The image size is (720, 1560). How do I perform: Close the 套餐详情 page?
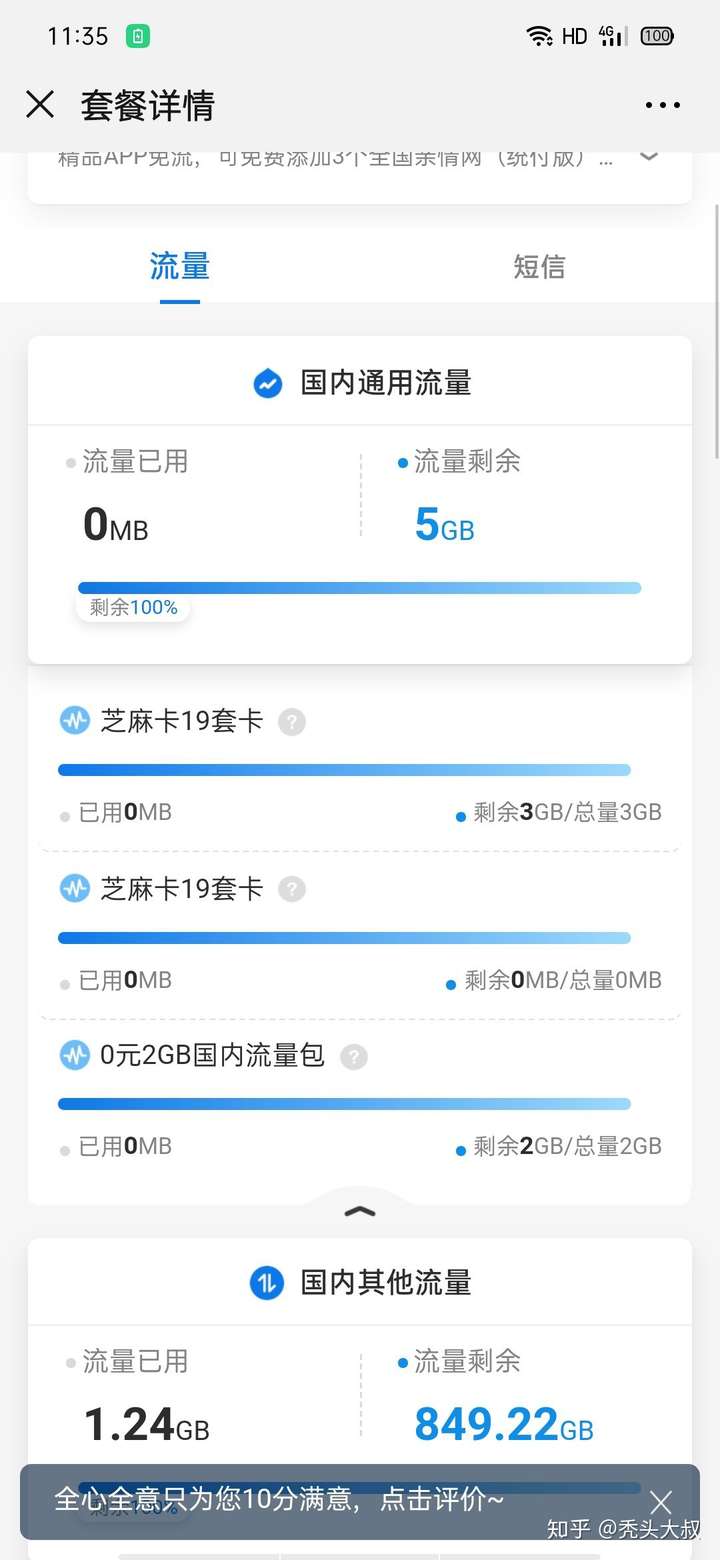pyautogui.click(x=40, y=105)
